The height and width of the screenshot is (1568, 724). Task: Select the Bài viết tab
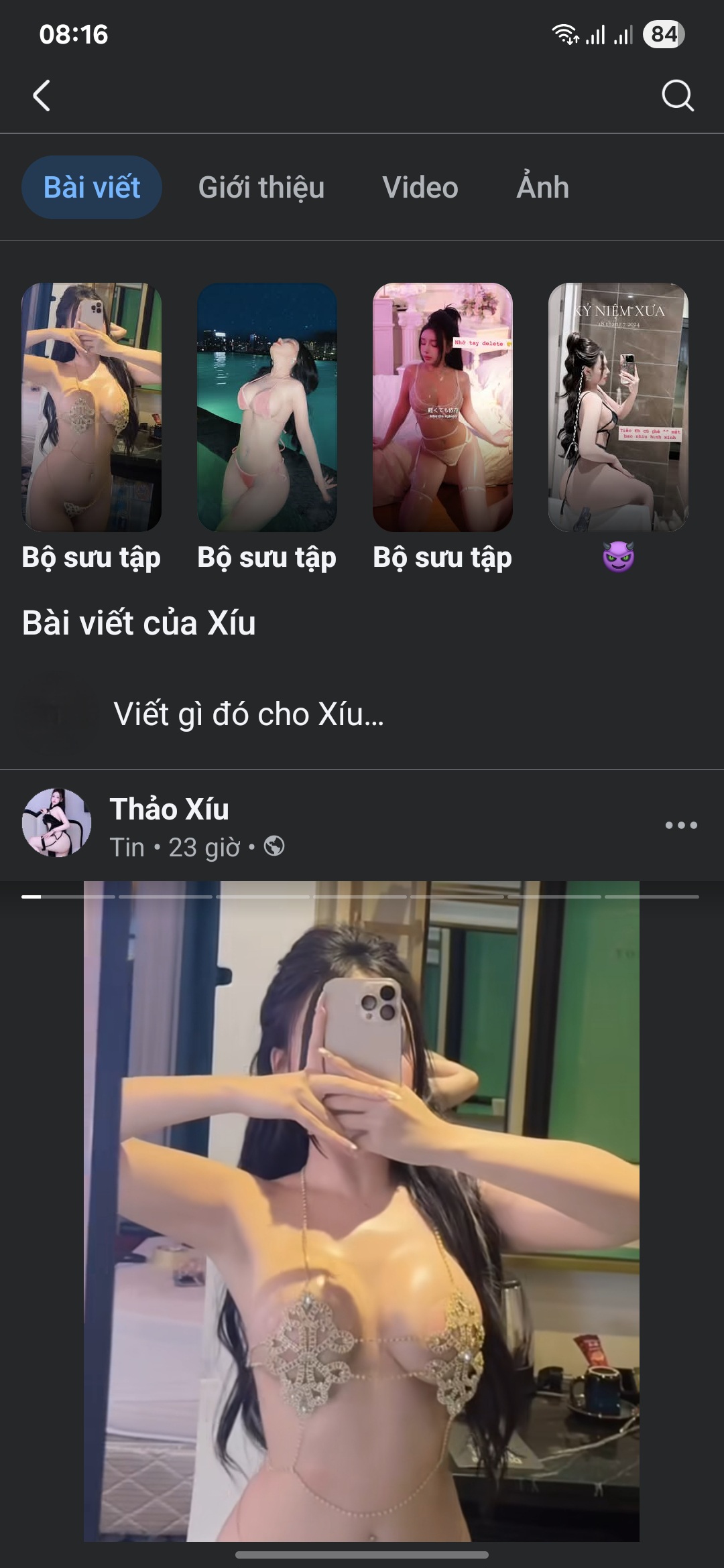click(92, 188)
